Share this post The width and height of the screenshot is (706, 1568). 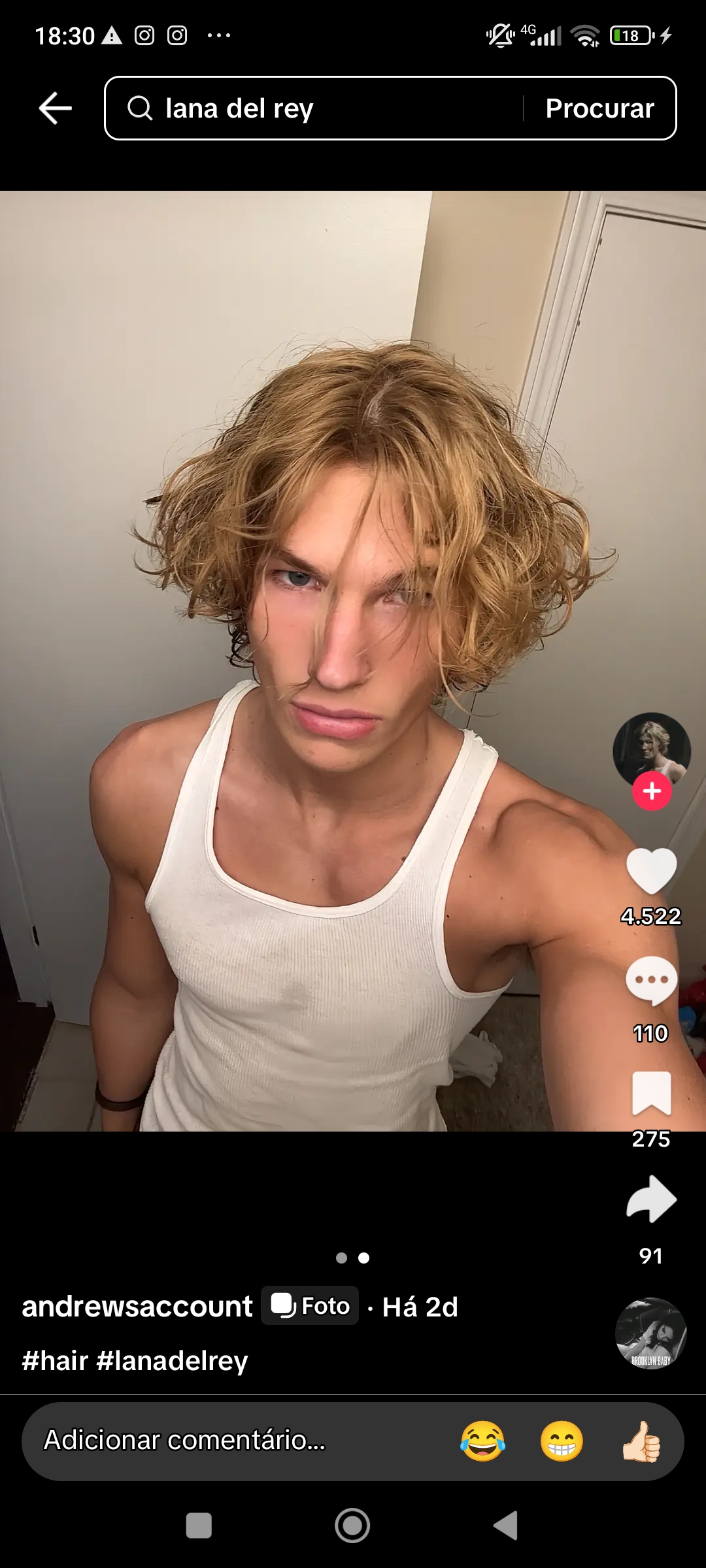(651, 1199)
